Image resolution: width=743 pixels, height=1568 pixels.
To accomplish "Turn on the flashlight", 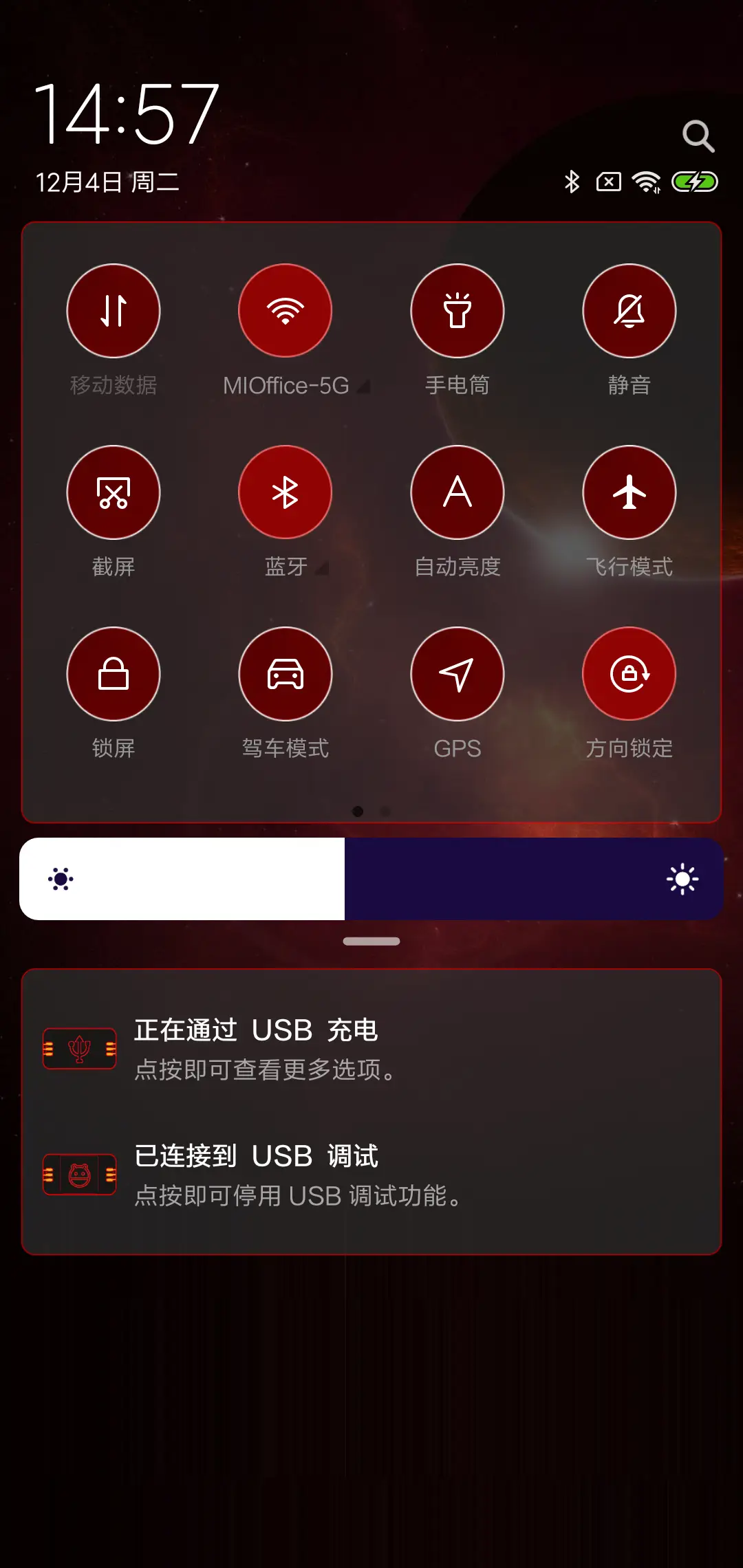I will point(457,311).
